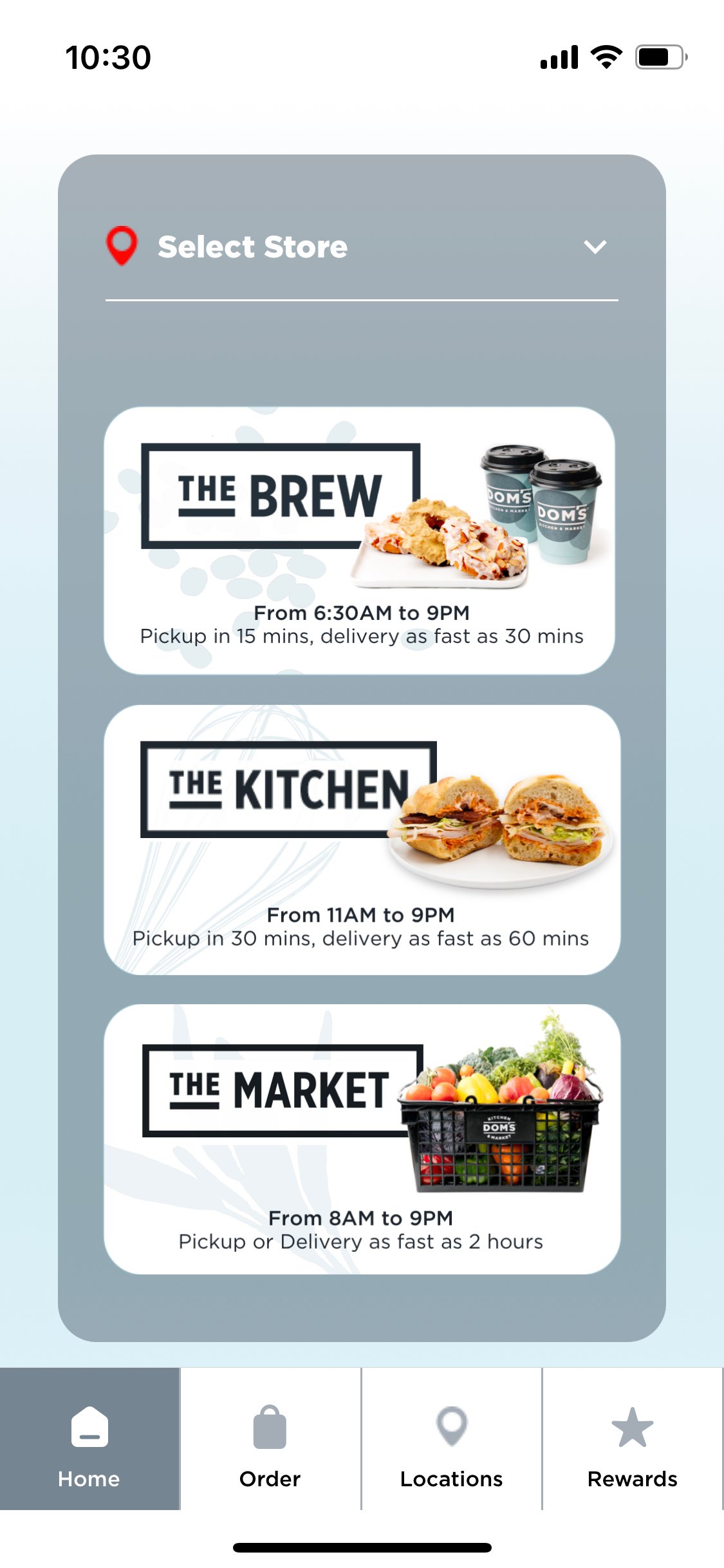Expand the Select Store dropdown
The width and height of the screenshot is (724, 1568).
(x=362, y=247)
